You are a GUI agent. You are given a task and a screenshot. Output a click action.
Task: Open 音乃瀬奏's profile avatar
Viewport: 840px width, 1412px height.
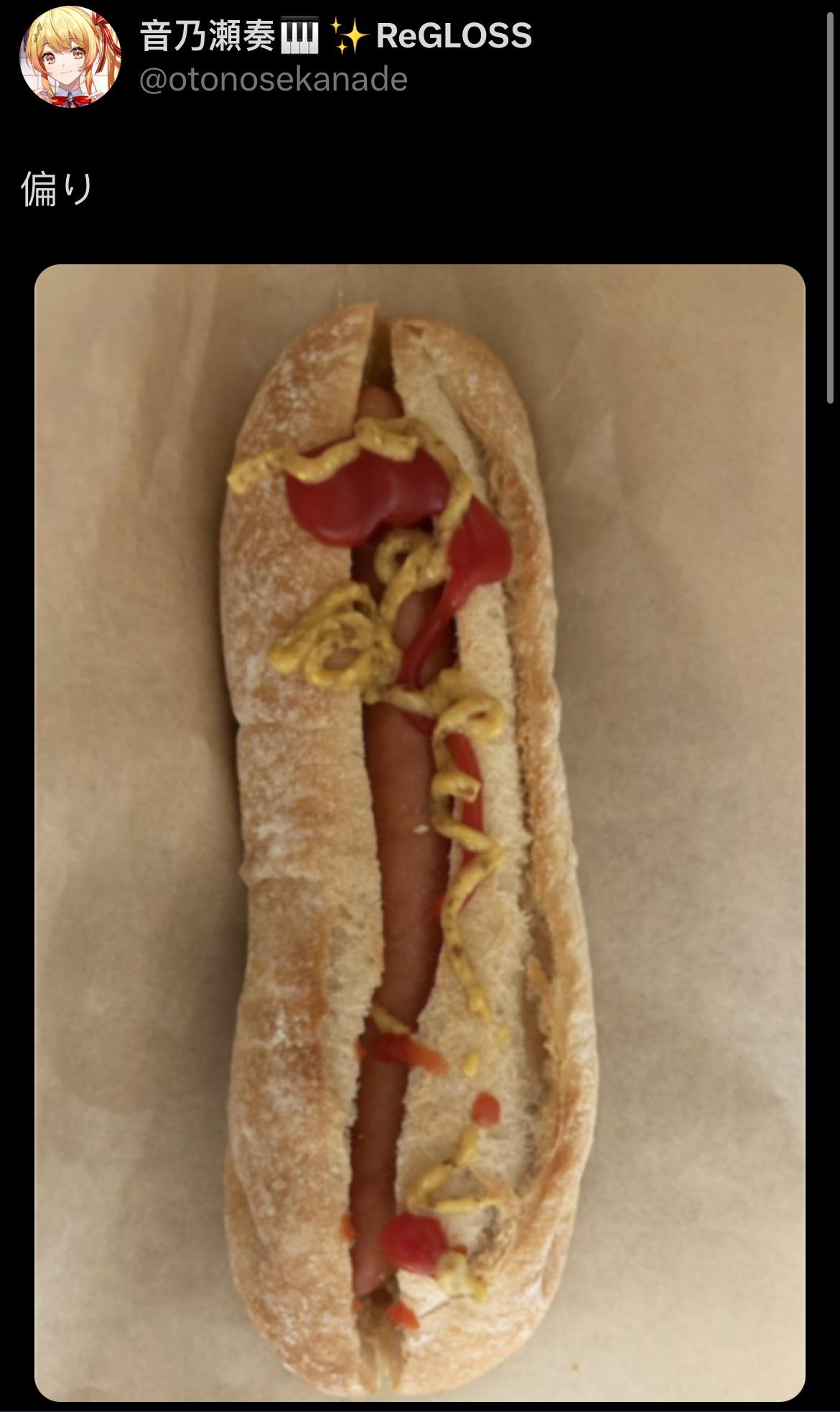tap(70, 57)
